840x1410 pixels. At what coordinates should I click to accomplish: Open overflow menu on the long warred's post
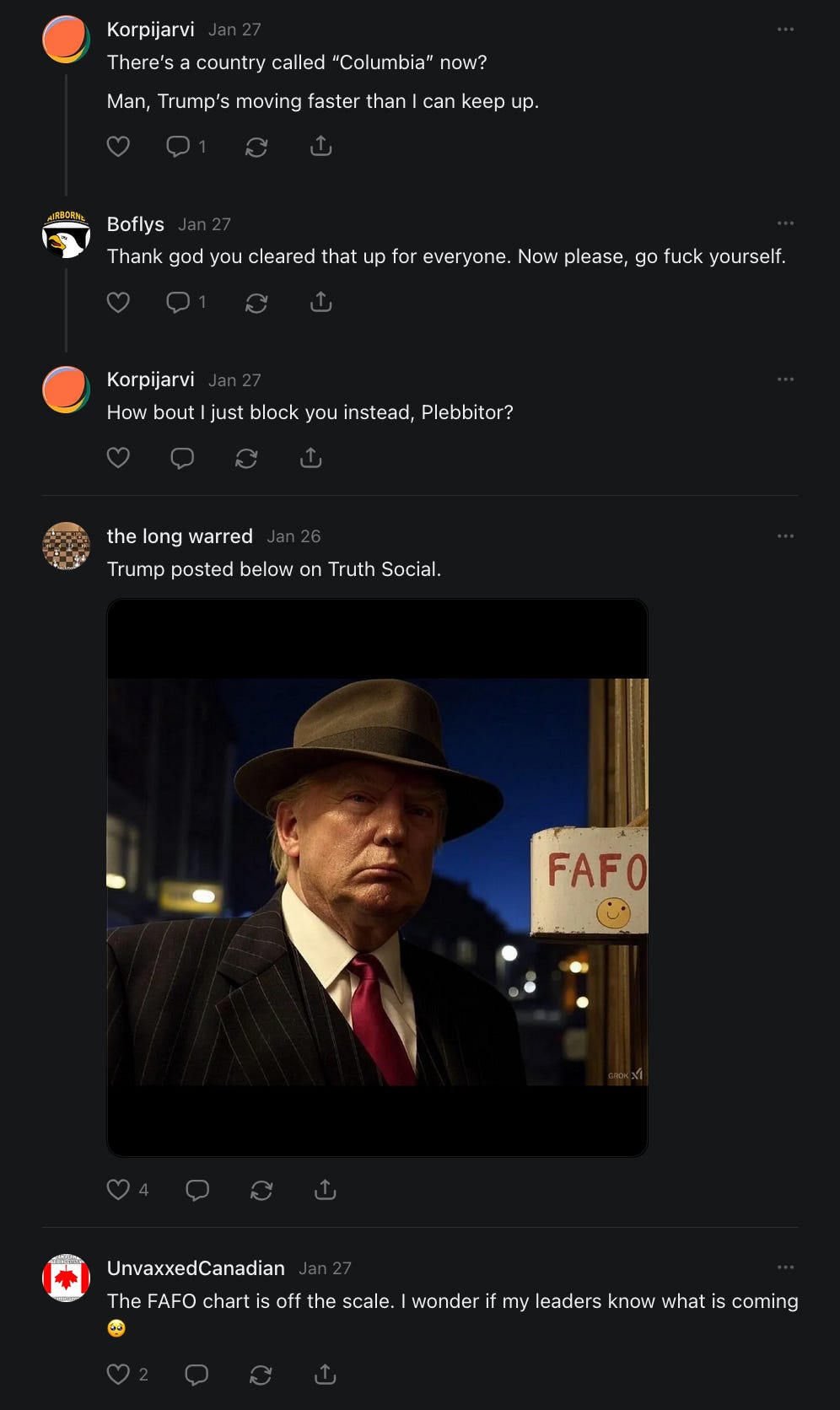pos(785,536)
